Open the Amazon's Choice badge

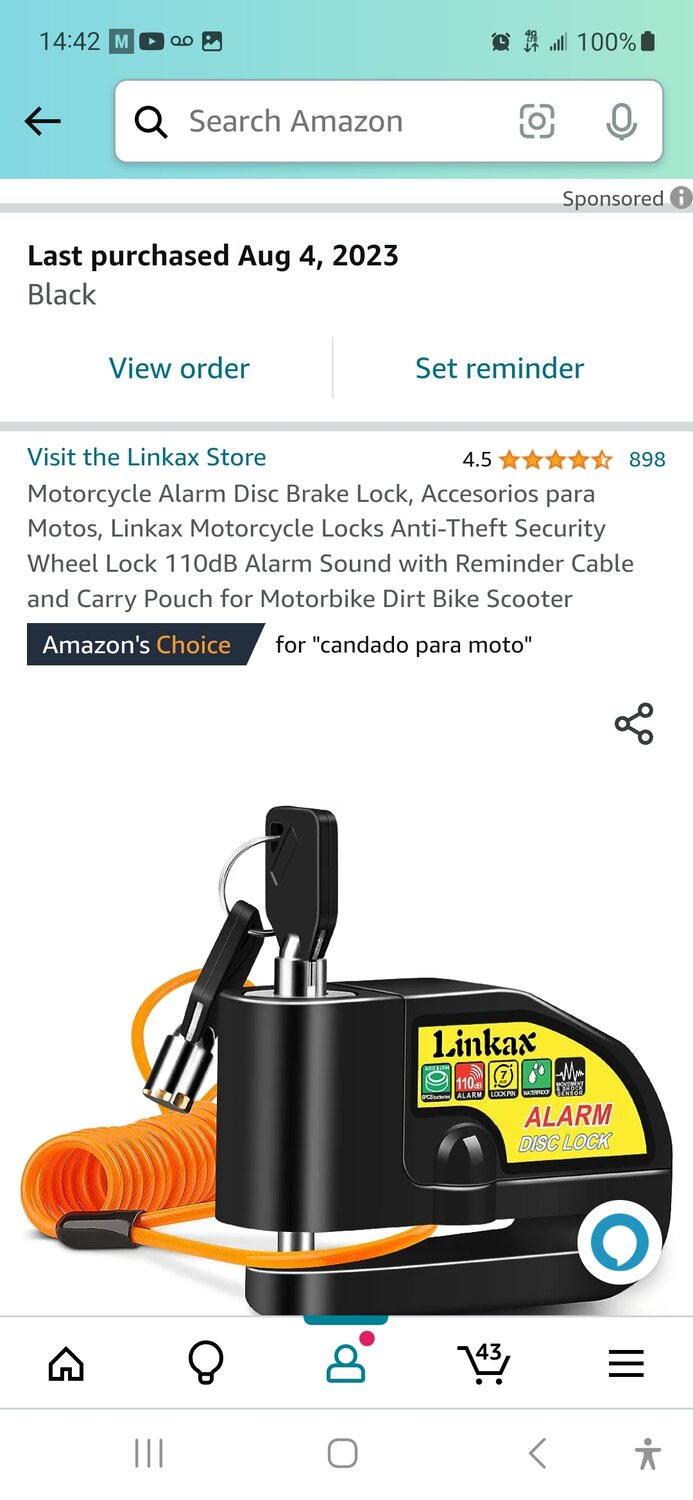pos(137,645)
